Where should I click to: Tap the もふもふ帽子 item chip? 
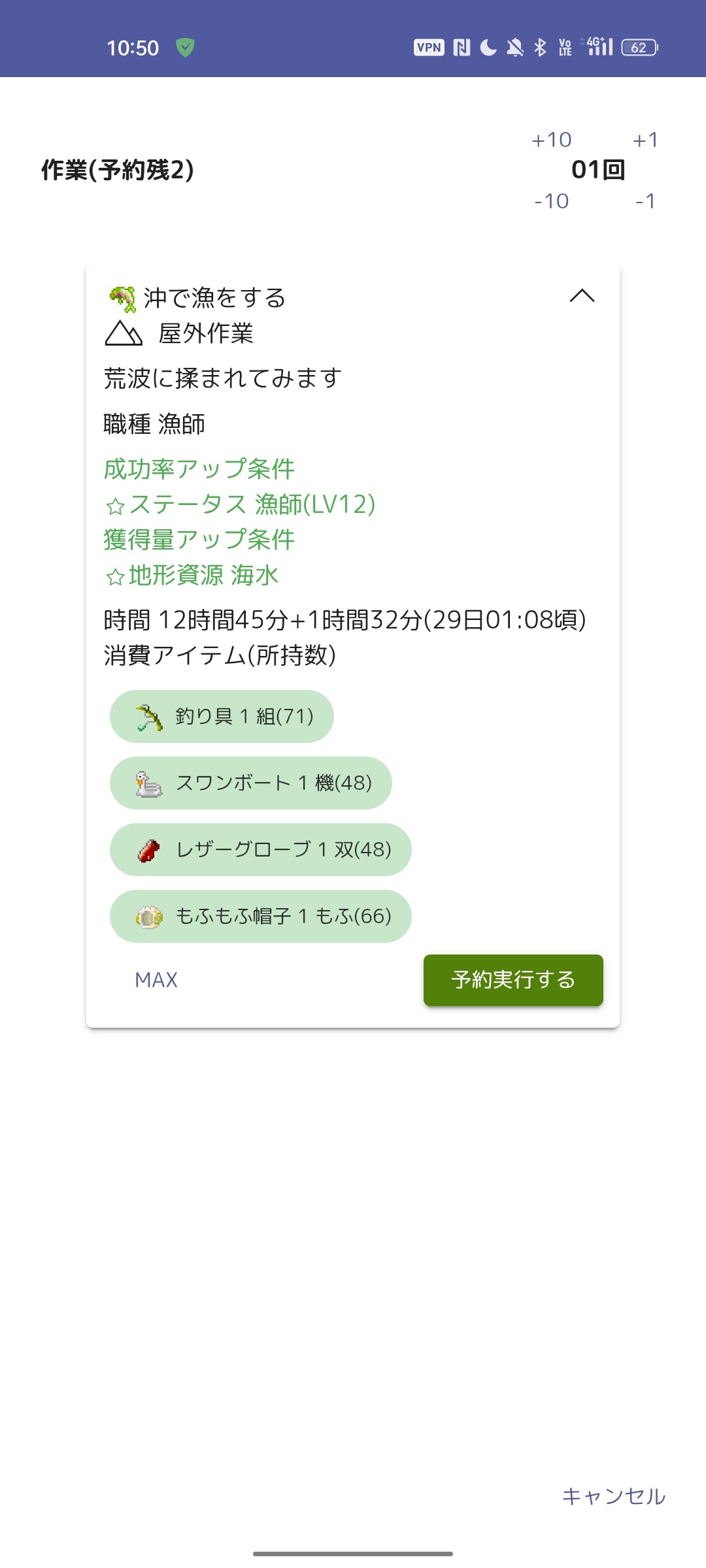click(261, 917)
